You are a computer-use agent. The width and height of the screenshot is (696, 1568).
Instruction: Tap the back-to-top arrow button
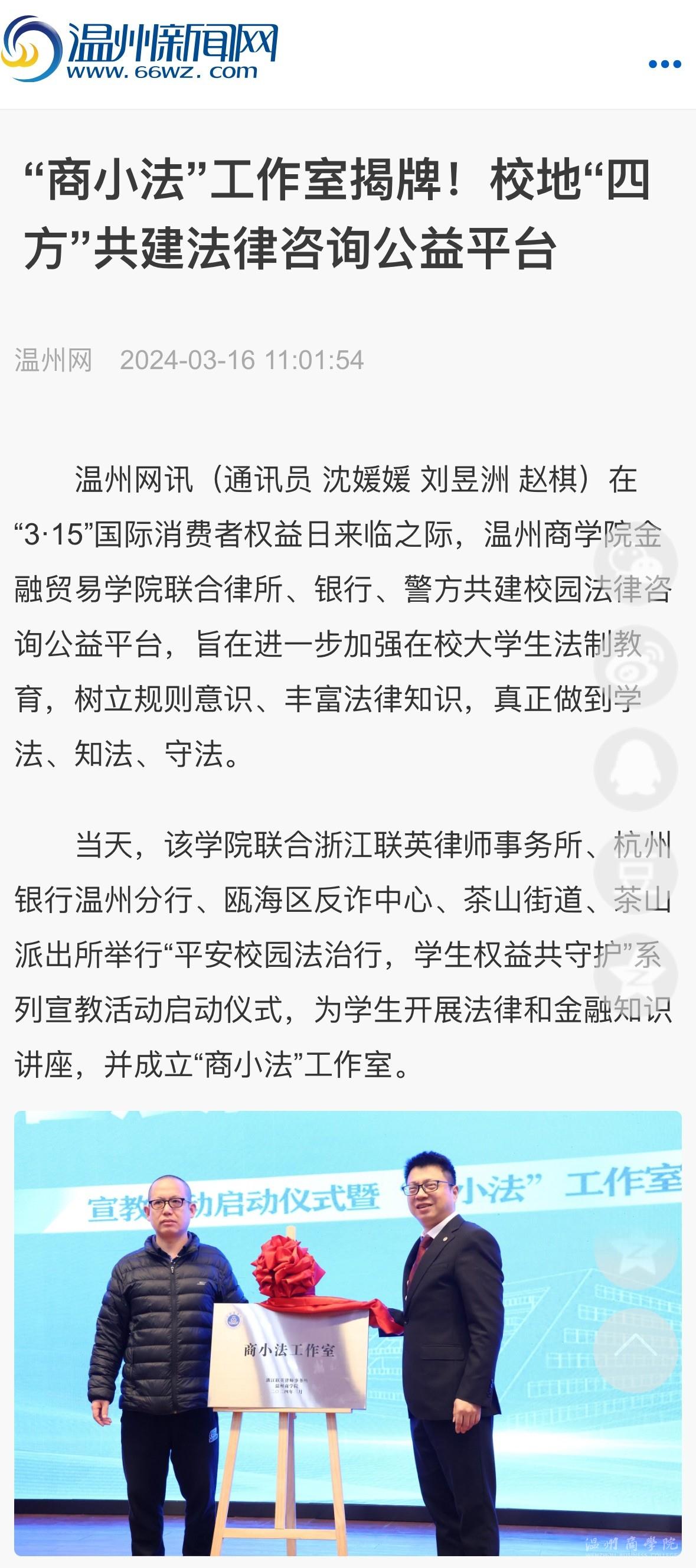[x=635, y=1350]
